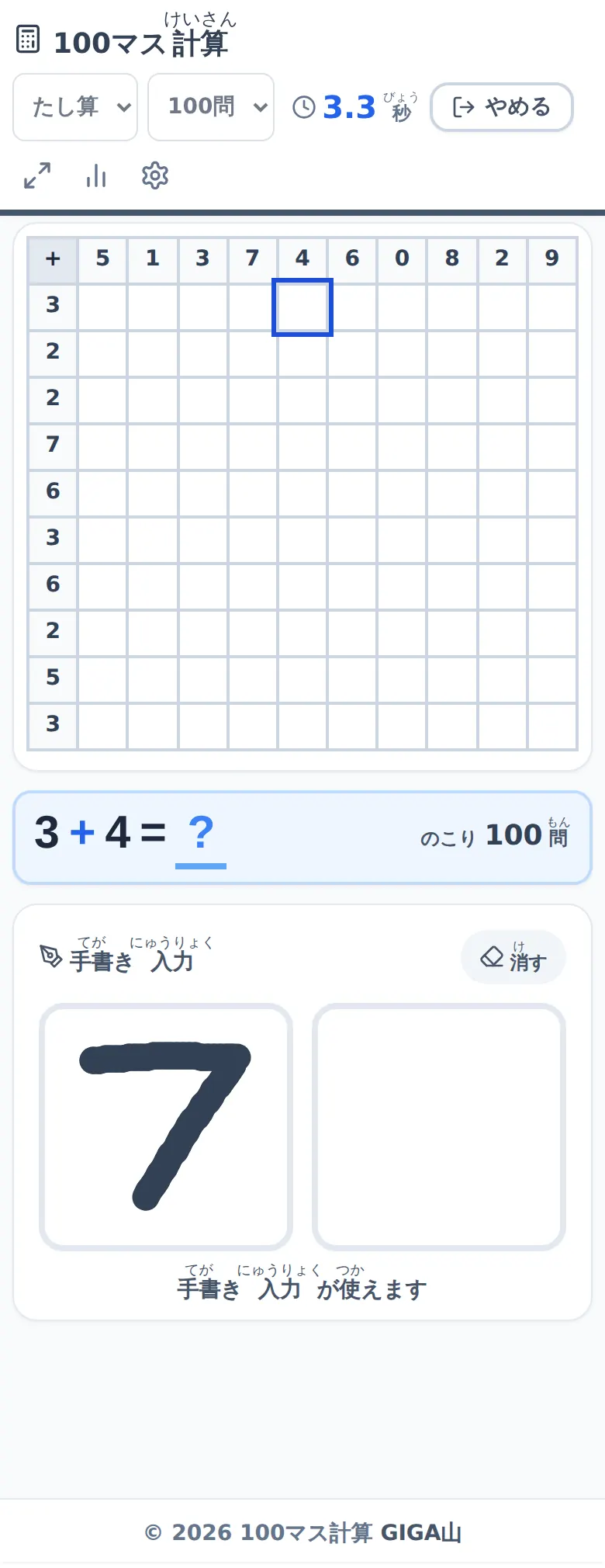Open the 100問 question count dropdown
The width and height of the screenshot is (605, 1568).
(x=211, y=107)
